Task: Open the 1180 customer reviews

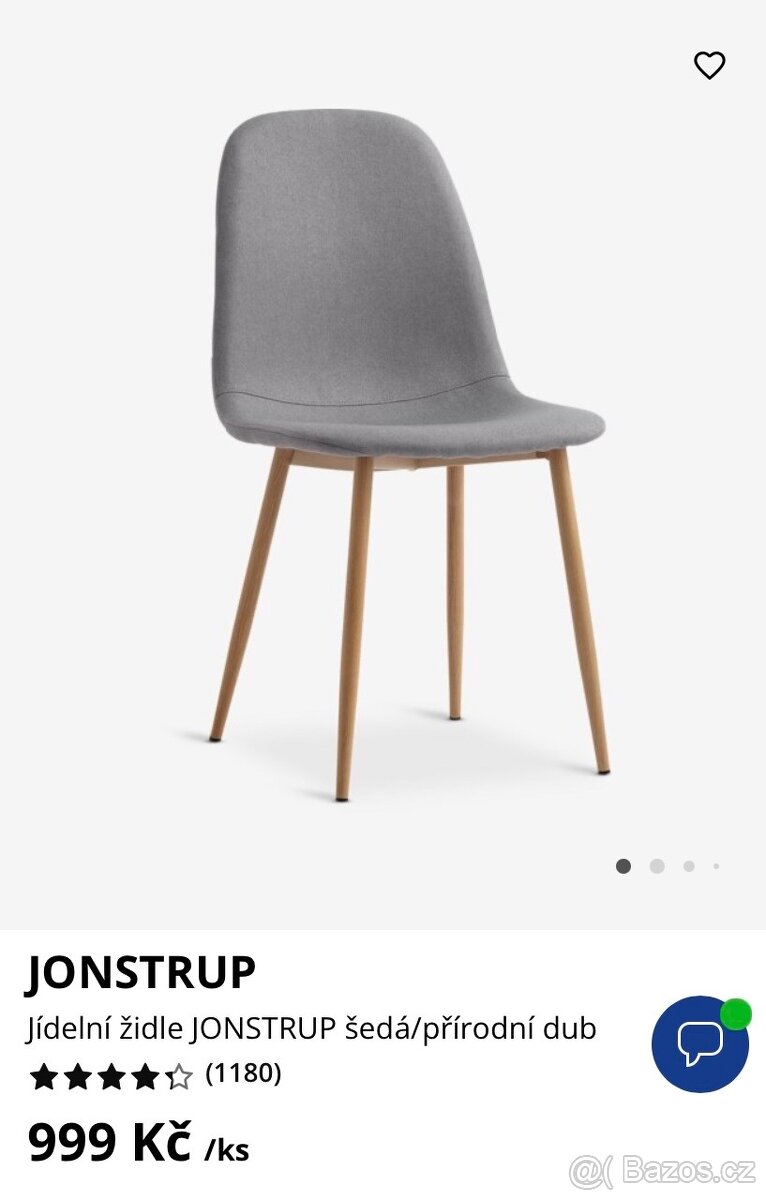Action: pyautogui.click(x=243, y=1074)
